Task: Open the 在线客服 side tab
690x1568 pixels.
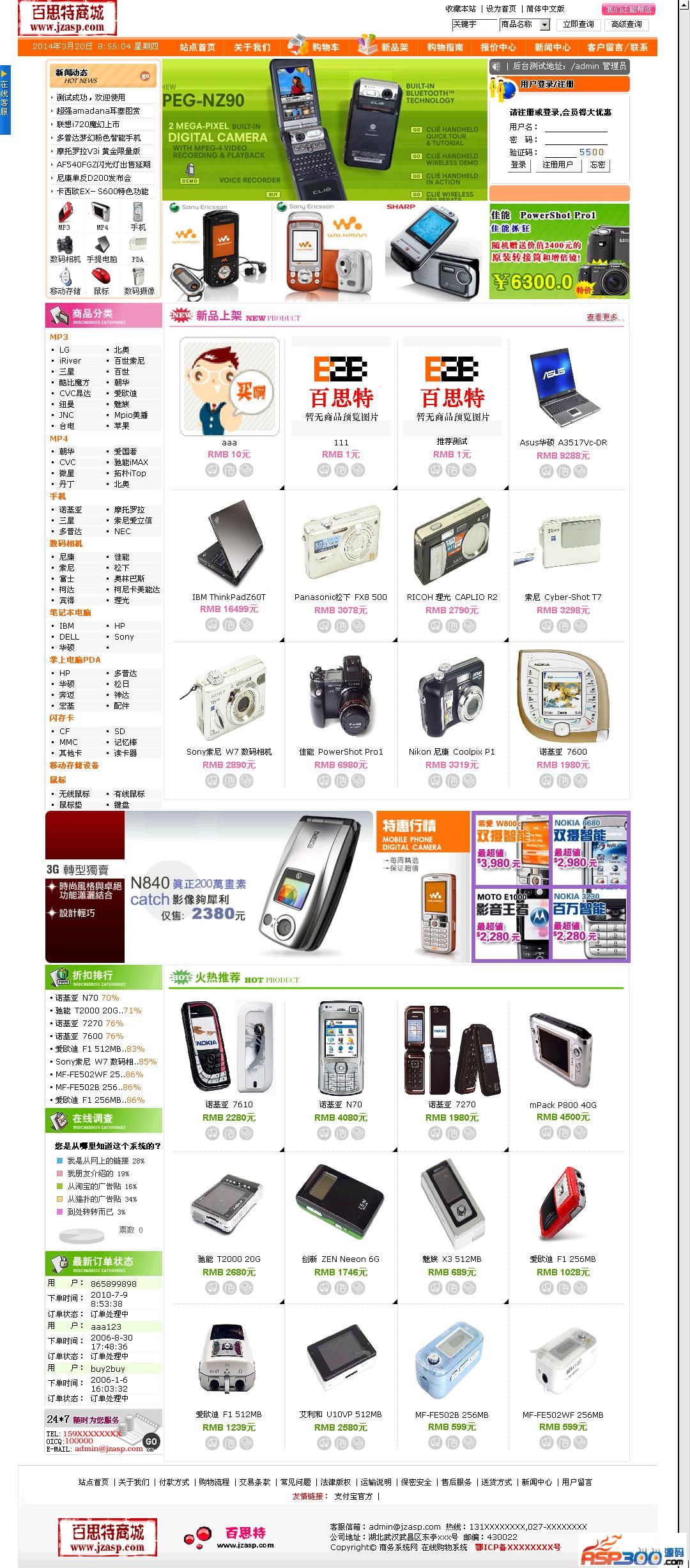Action: pyautogui.click(x=4, y=100)
